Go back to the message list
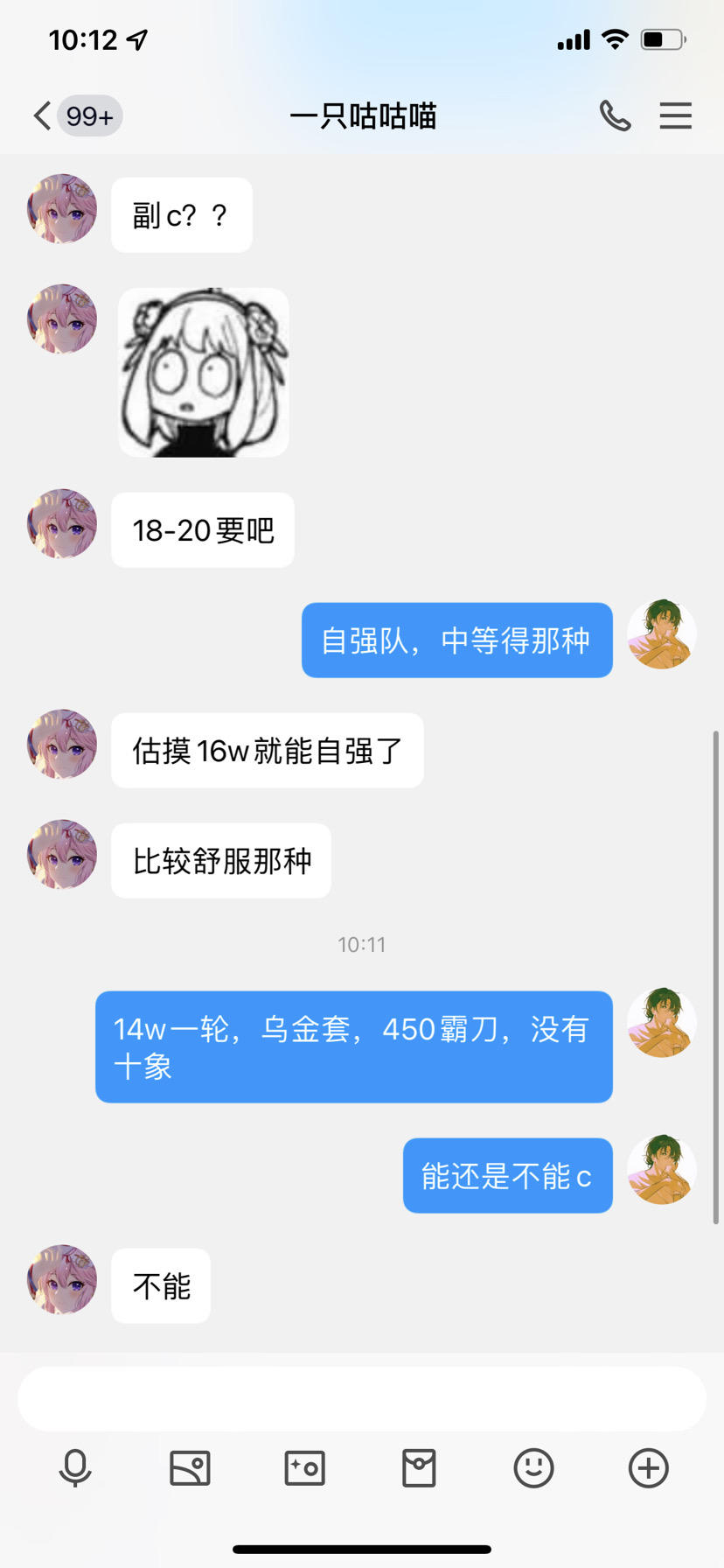Screen dimensions: 724x1568 pyautogui.click(x=44, y=115)
